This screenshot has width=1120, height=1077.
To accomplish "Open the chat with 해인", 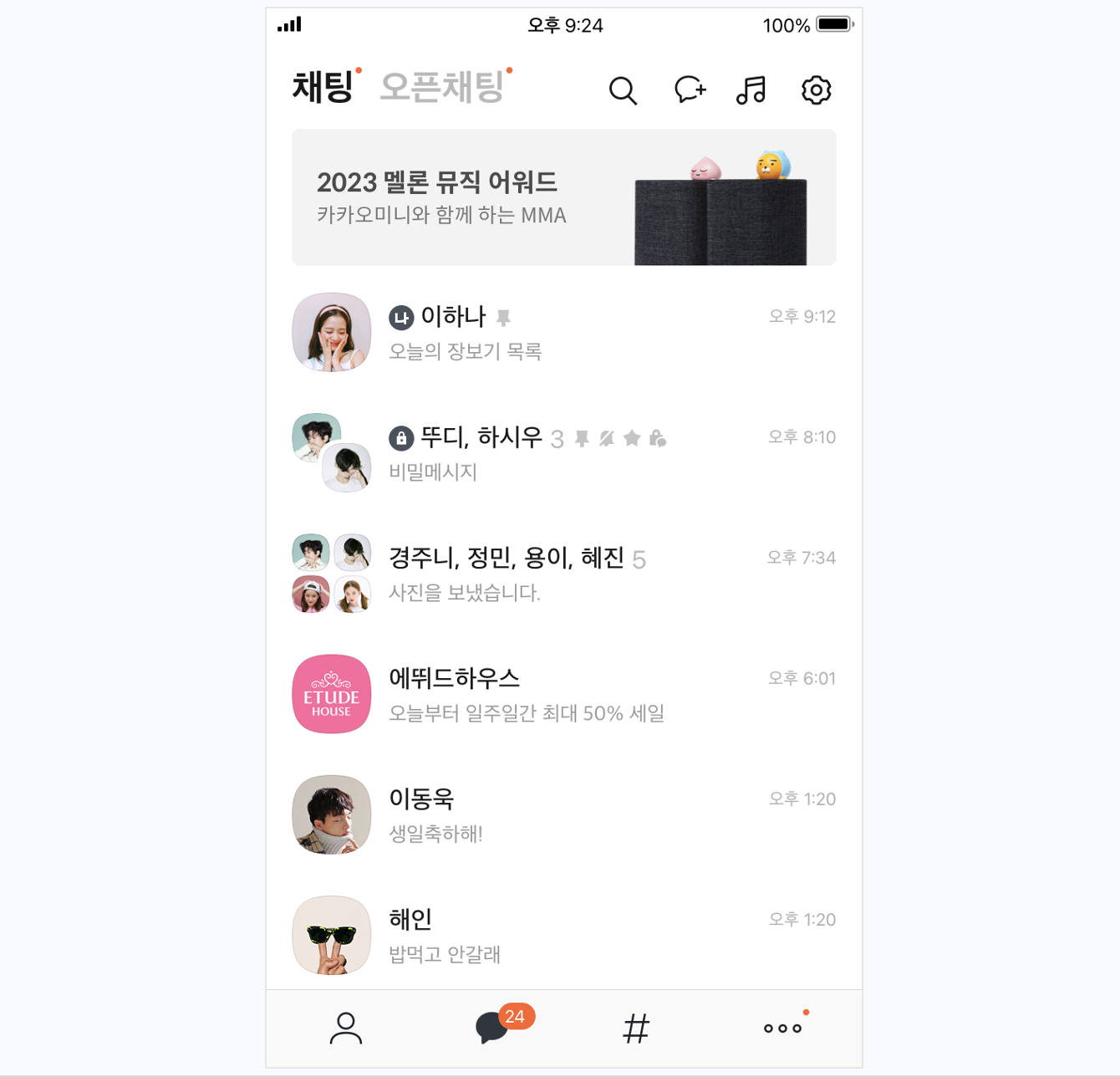I will 563,935.
